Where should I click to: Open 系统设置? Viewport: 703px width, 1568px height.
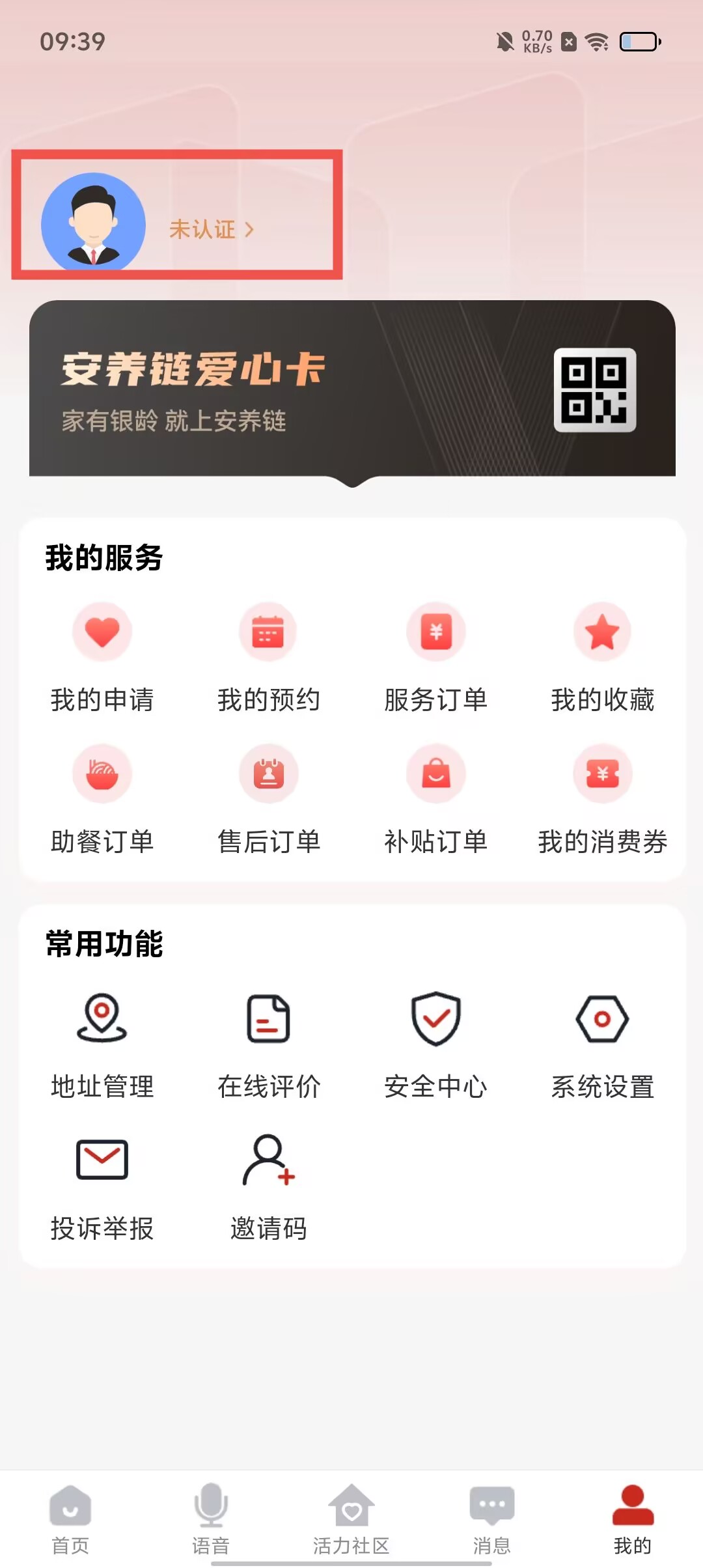(x=602, y=1044)
